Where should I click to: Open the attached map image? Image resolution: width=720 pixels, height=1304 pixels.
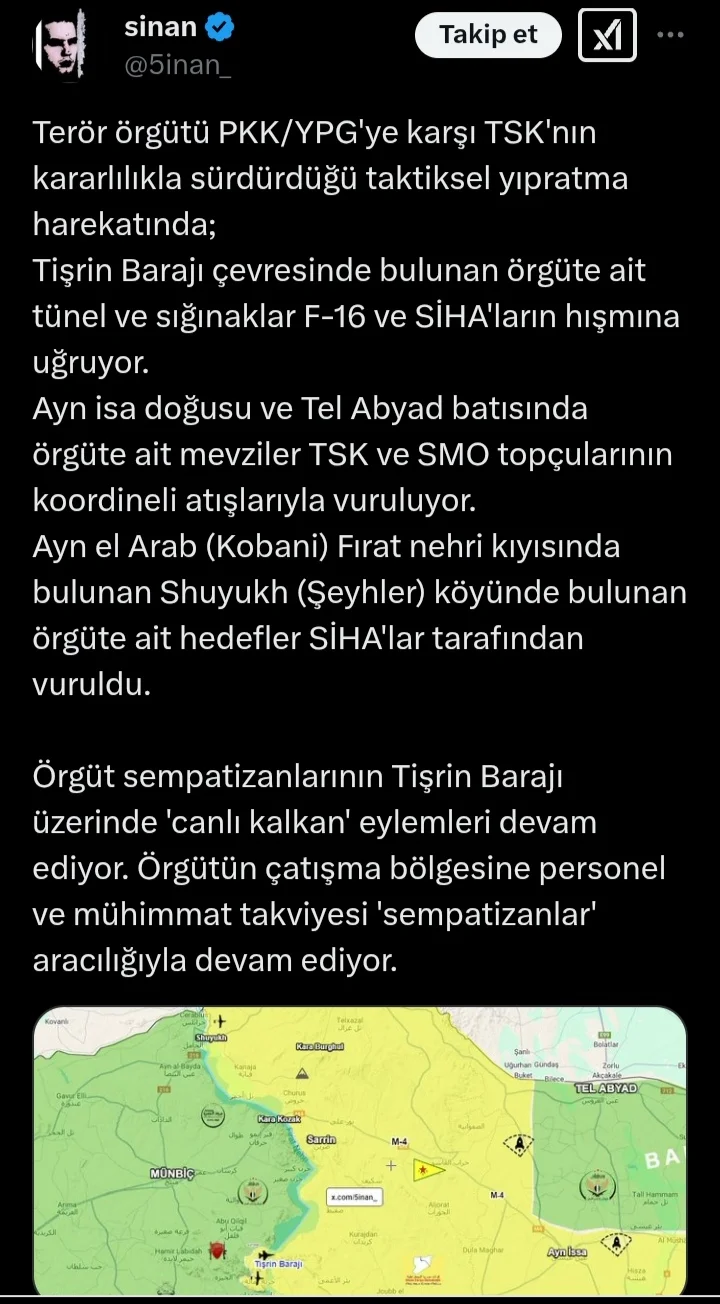point(360,1150)
